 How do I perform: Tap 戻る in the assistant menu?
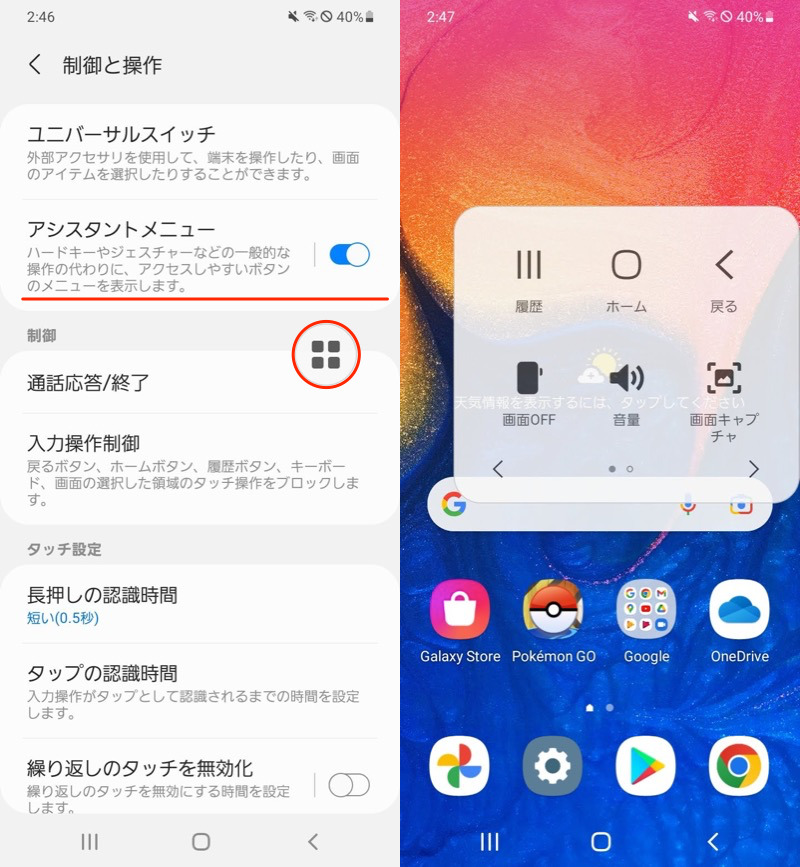pyautogui.click(x=724, y=279)
